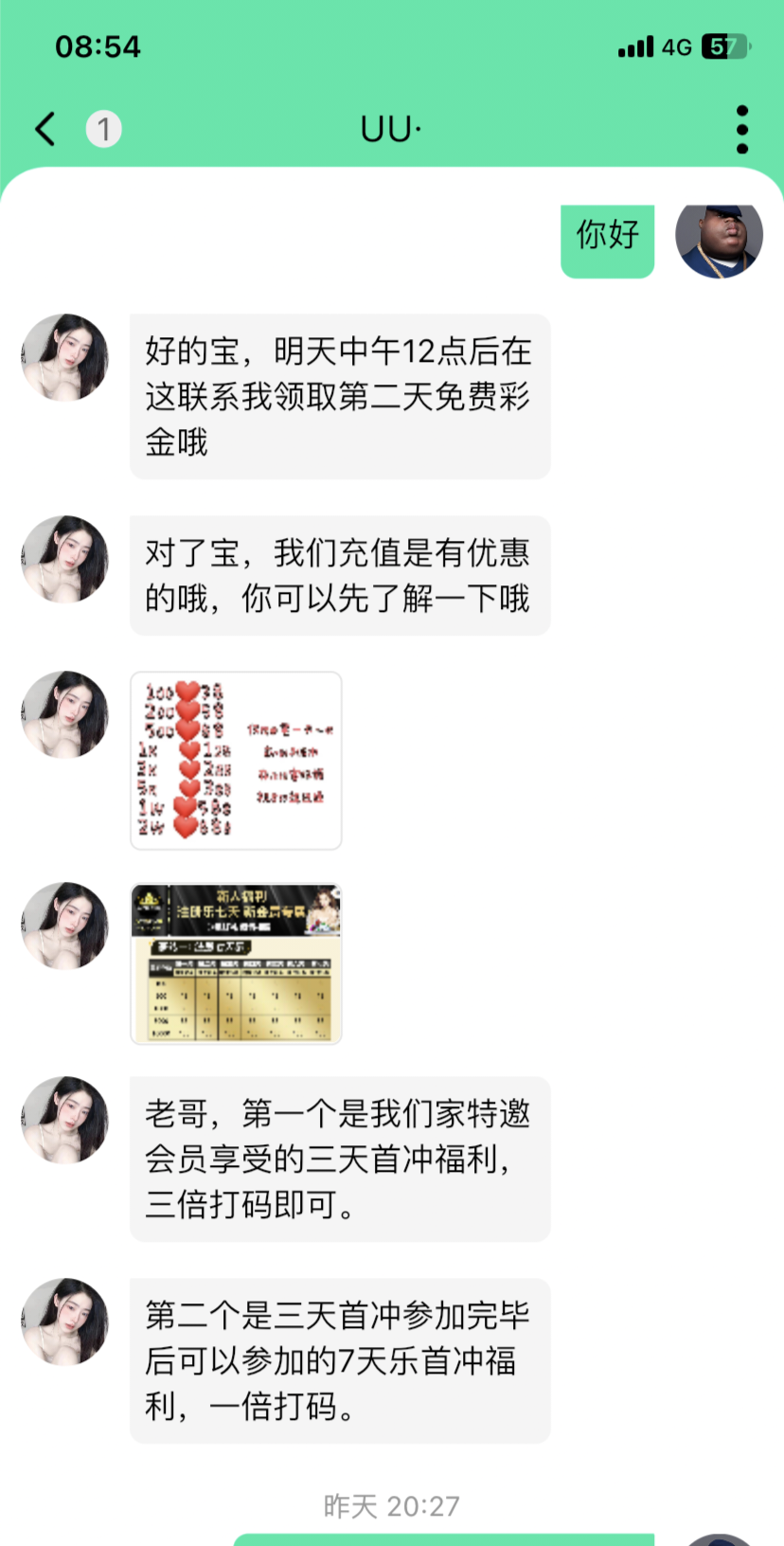
Task: View the golden bonus table image
Action: pos(236,963)
